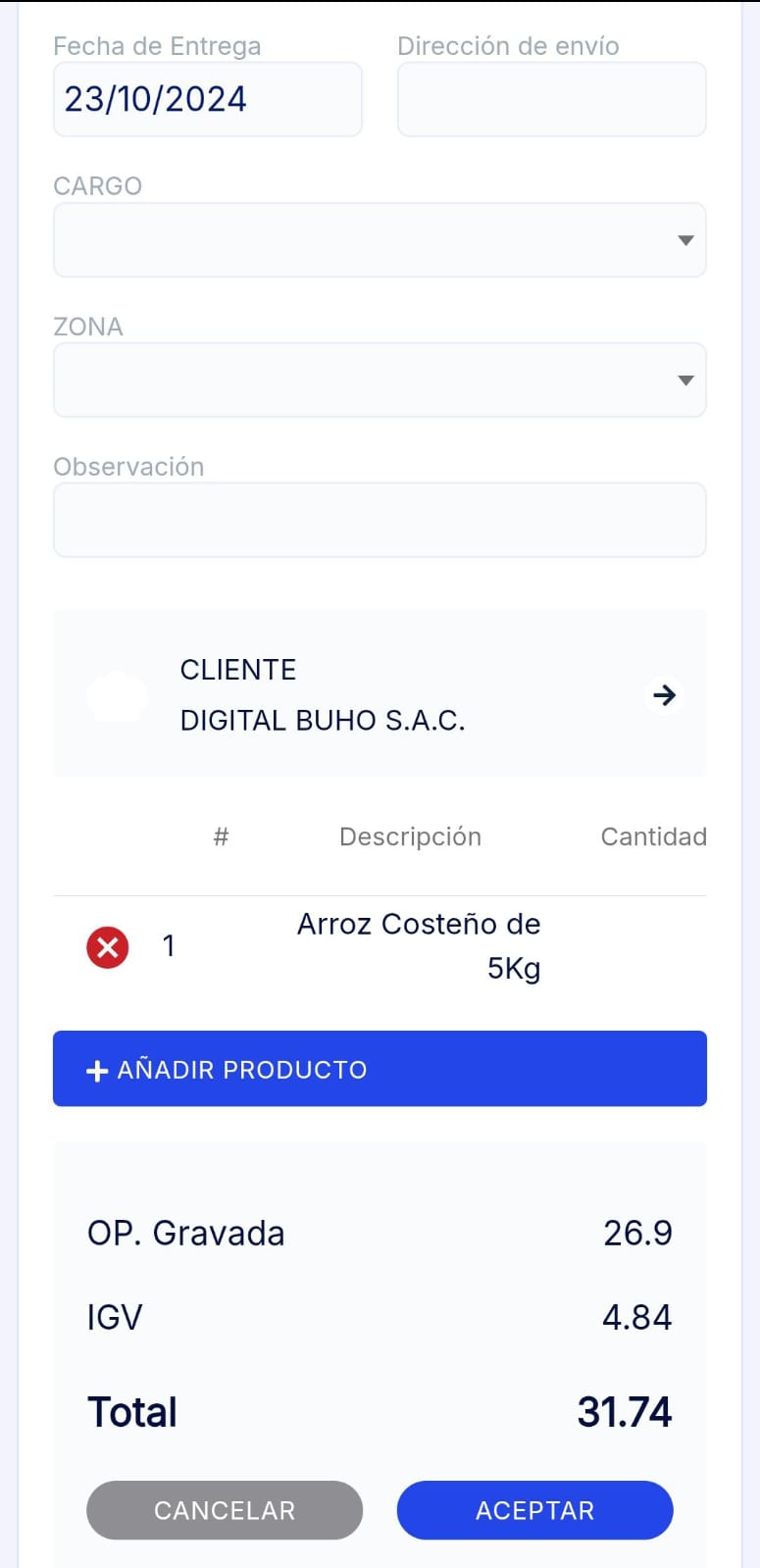Select the CLIENTE card
Viewport: 760px width, 1568px height.
click(380, 693)
